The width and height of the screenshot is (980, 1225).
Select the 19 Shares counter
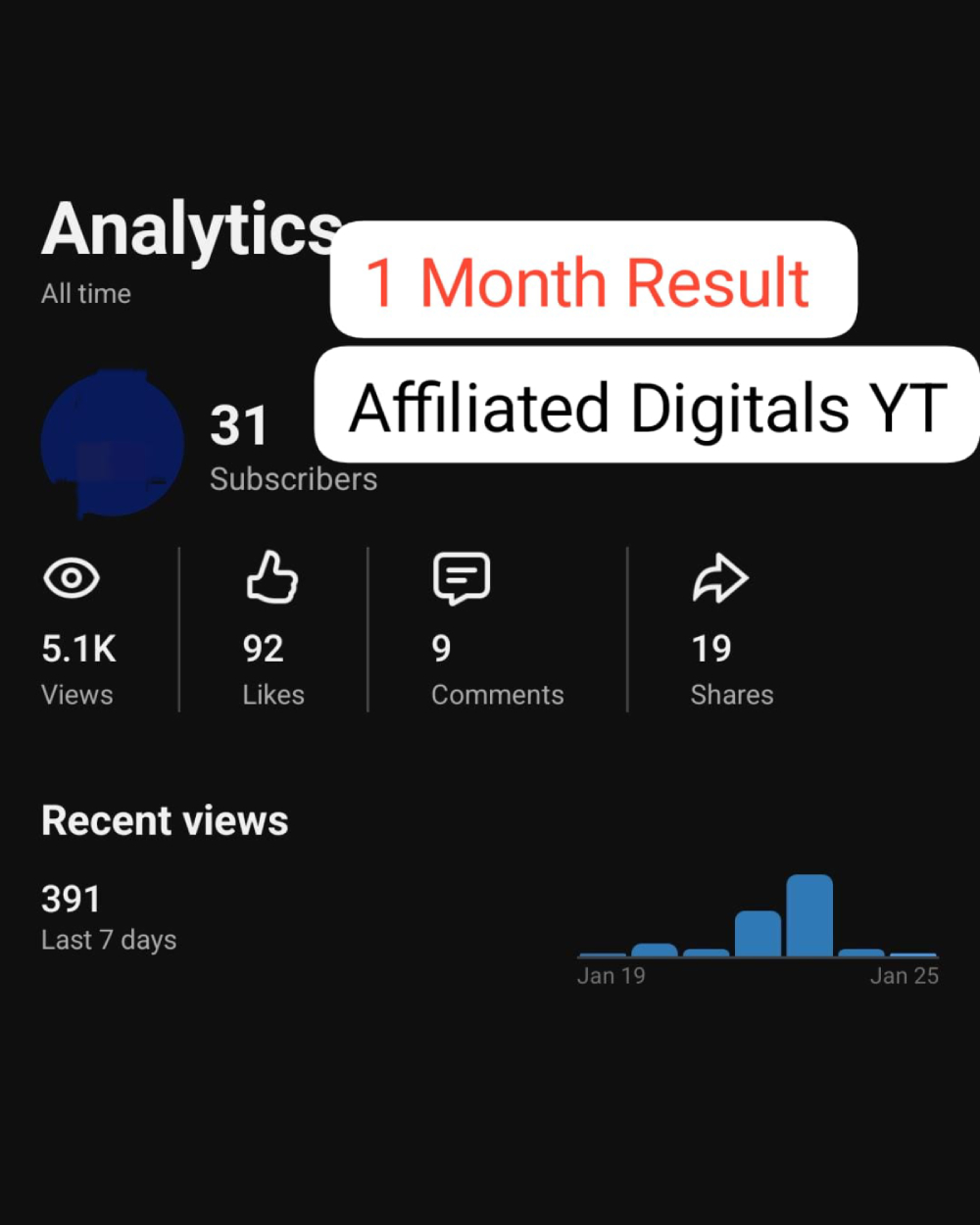pos(712,647)
